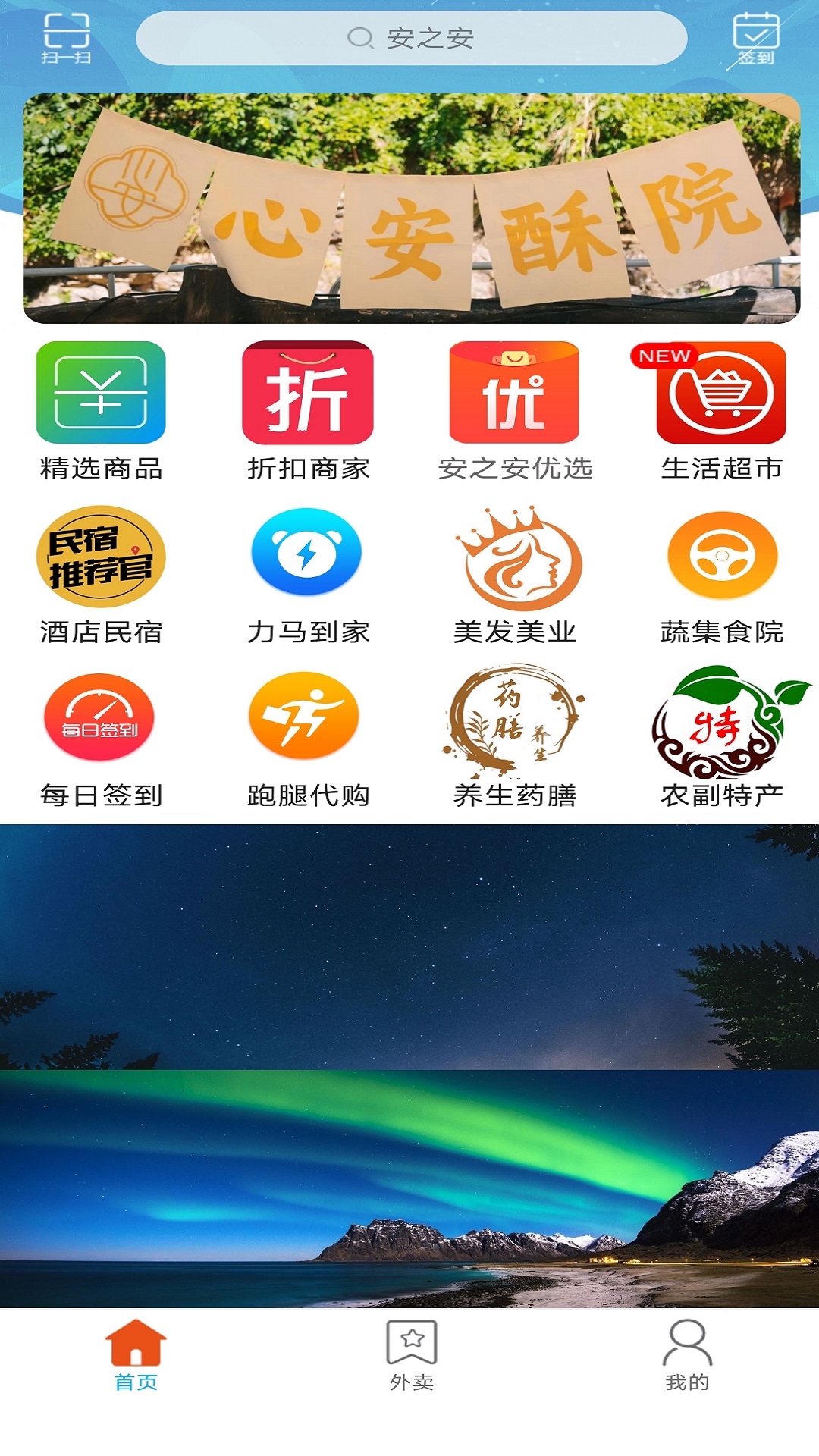Open 精选商品 category
The width and height of the screenshot is (819, 1456).
(101, 411)
